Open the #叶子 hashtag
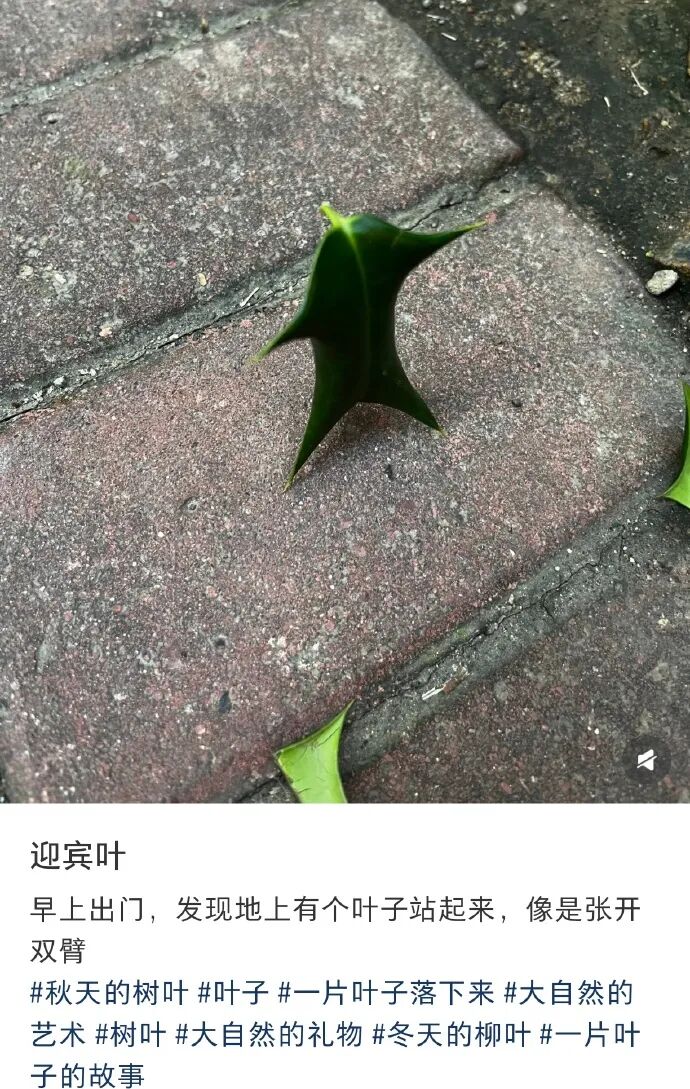This screenshot has width=690, height=1089. coord(233,993)
